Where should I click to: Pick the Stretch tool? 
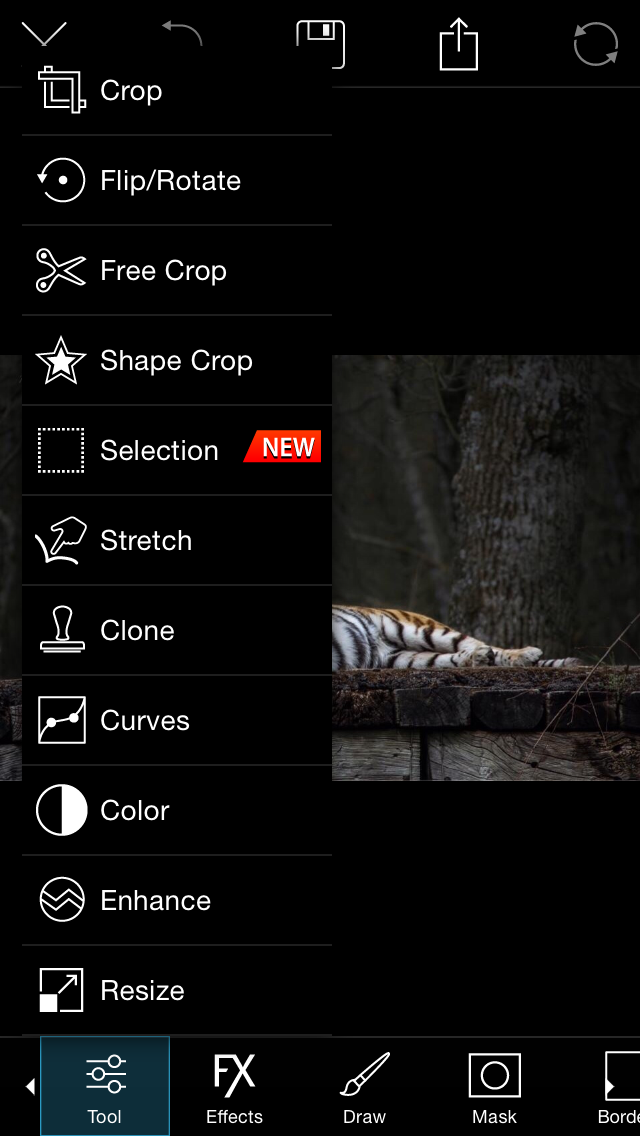[177, 540]
